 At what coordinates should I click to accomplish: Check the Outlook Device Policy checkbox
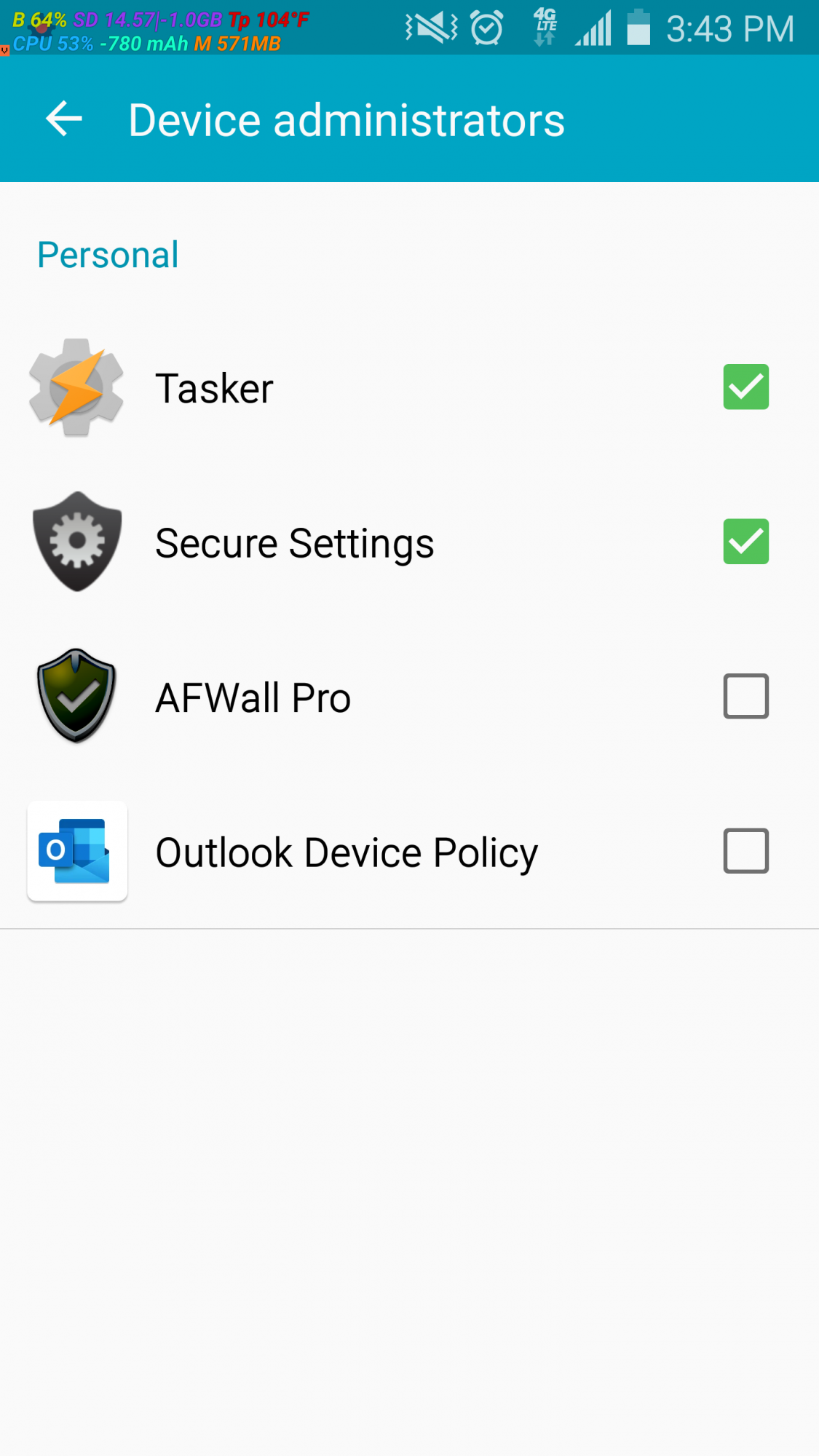tap(745, 851)
